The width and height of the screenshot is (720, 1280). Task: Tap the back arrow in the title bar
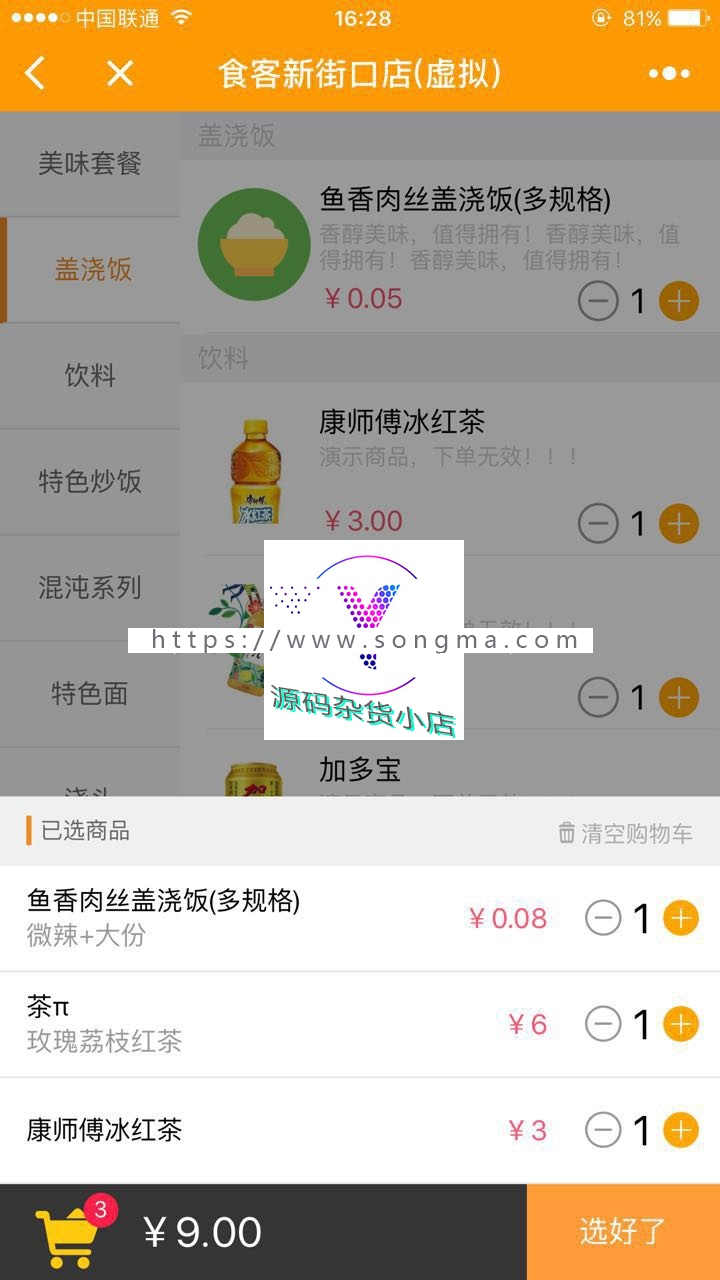click(35, 73)
